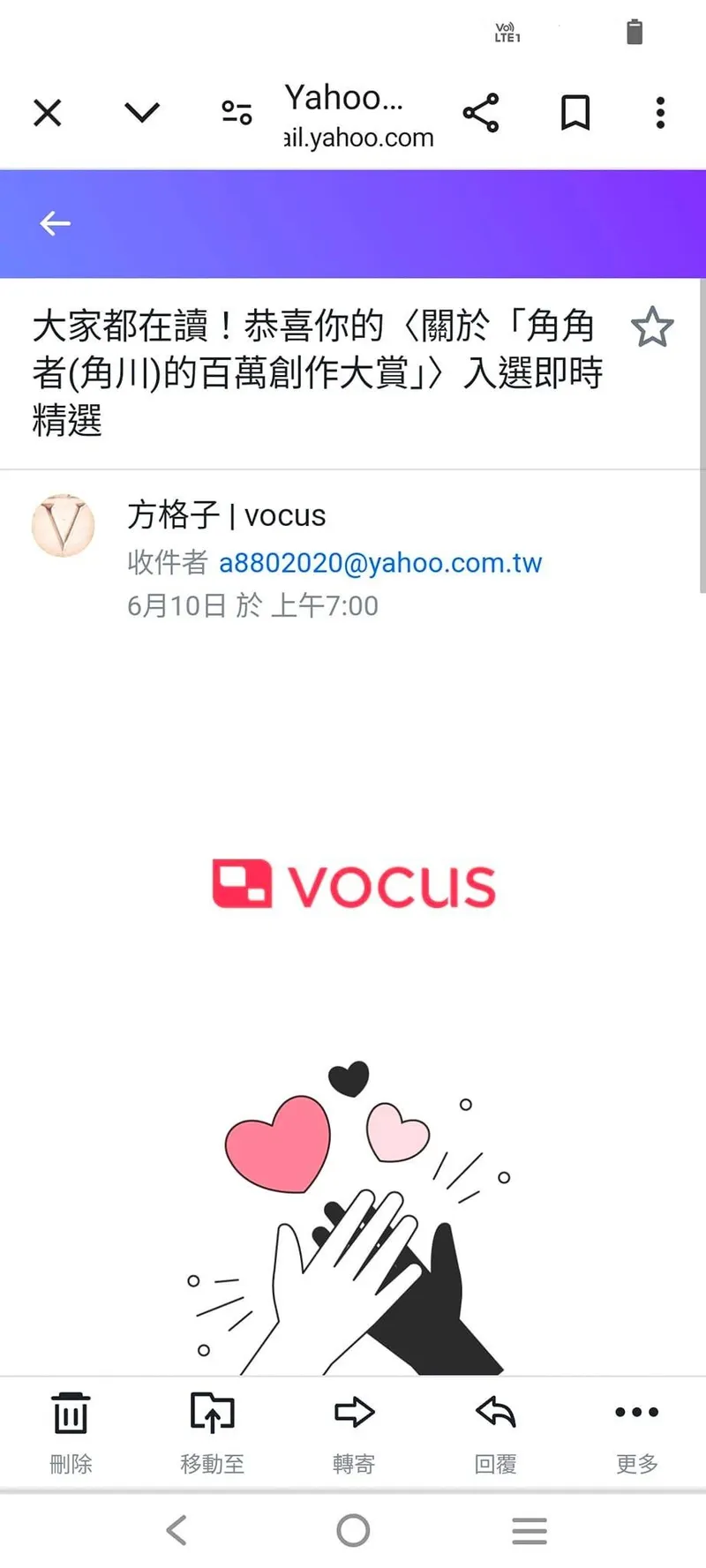The image size is (706, 1568).
Task: Go back to the inbox list
Action: [55, 223]
